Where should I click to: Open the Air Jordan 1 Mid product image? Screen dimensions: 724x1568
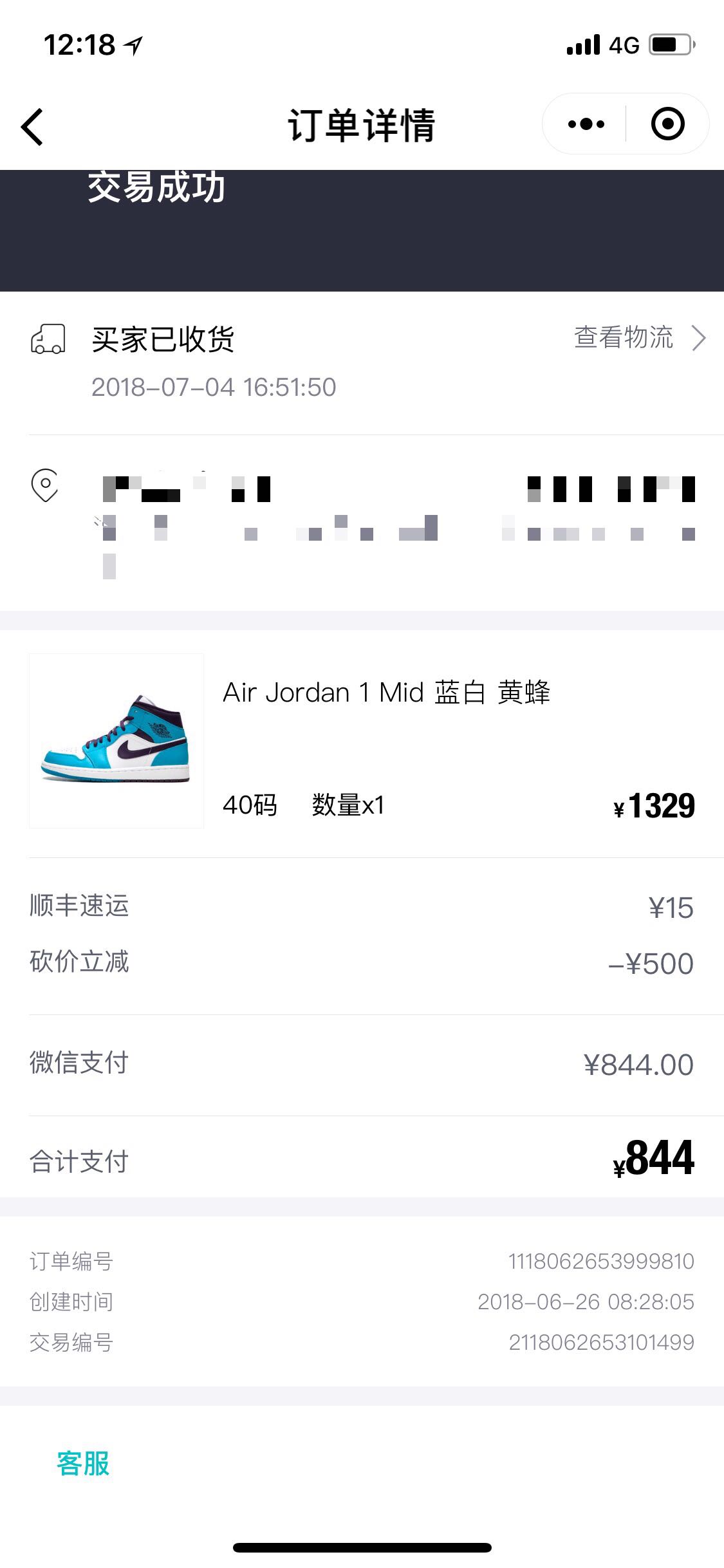tap(116, 741)
